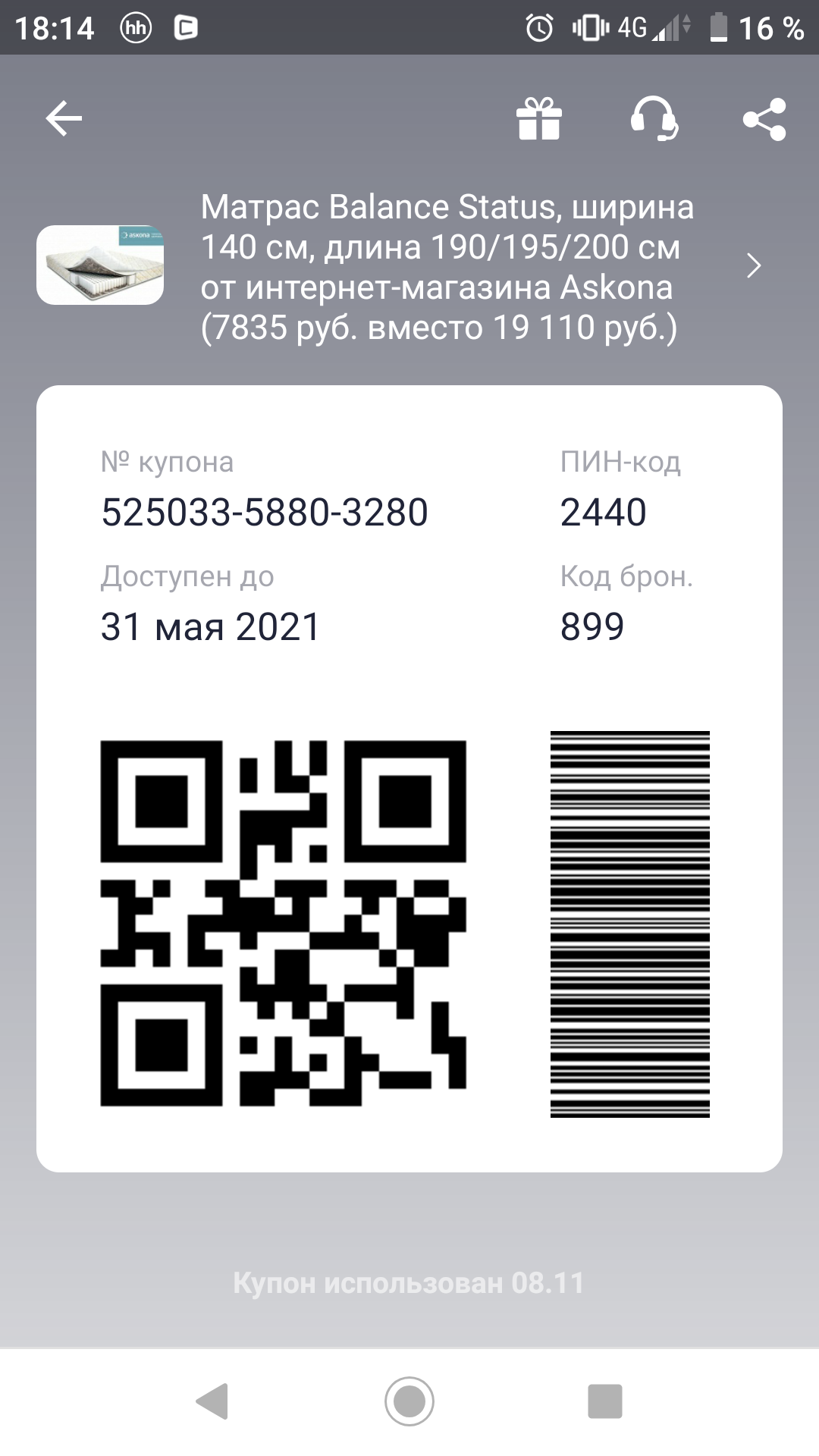Tap the system home button
The height and width of the screenshot is (1456, 819).
[409, 1401]
